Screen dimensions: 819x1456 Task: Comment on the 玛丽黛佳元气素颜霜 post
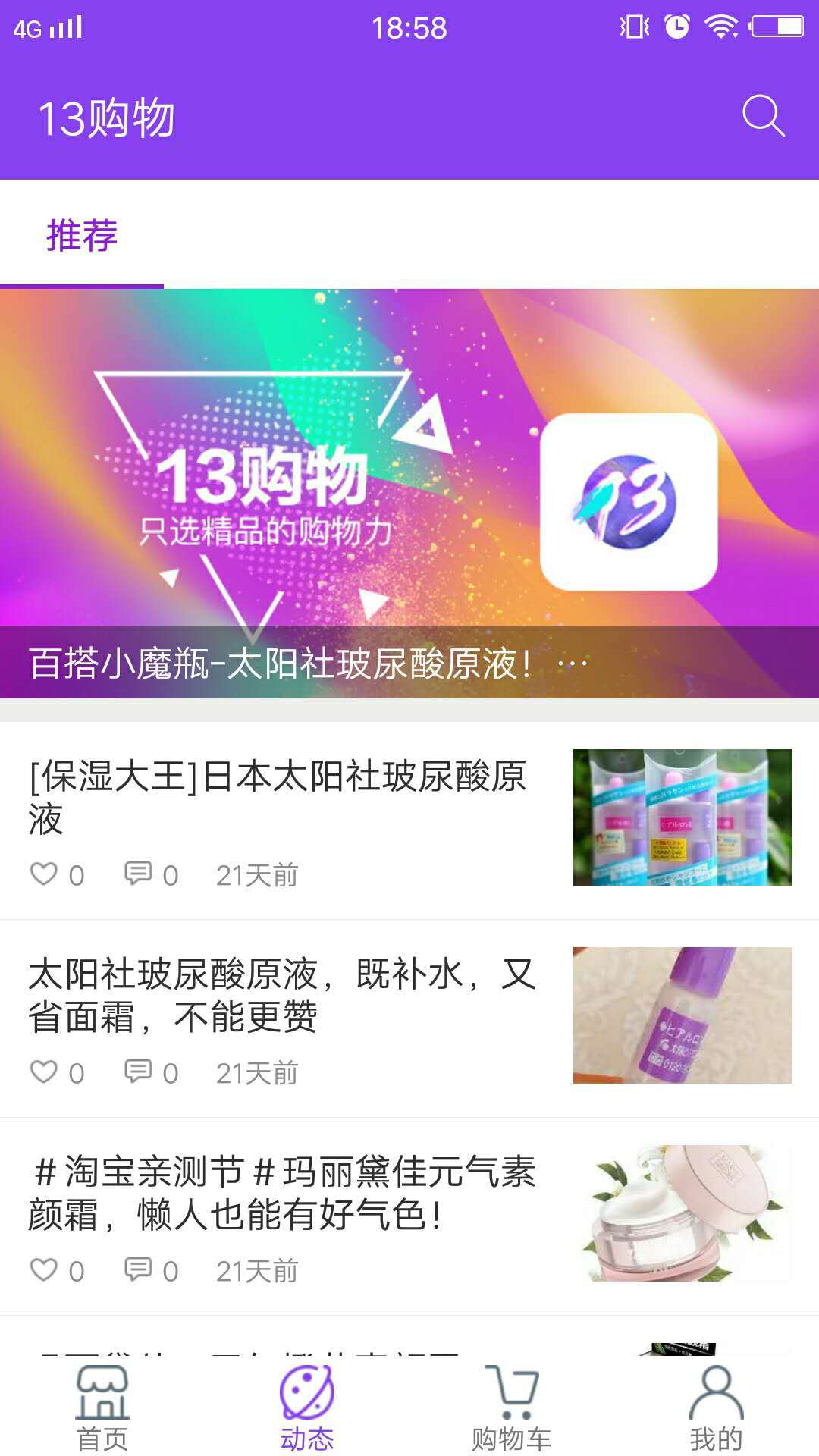(138, 1270)
